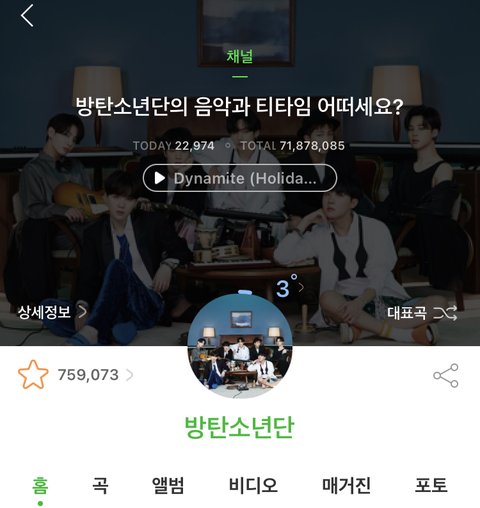Switch to the 앨범 tab
Image resolution: width=480 pixels, height=508 pixels.
point(168,485)
